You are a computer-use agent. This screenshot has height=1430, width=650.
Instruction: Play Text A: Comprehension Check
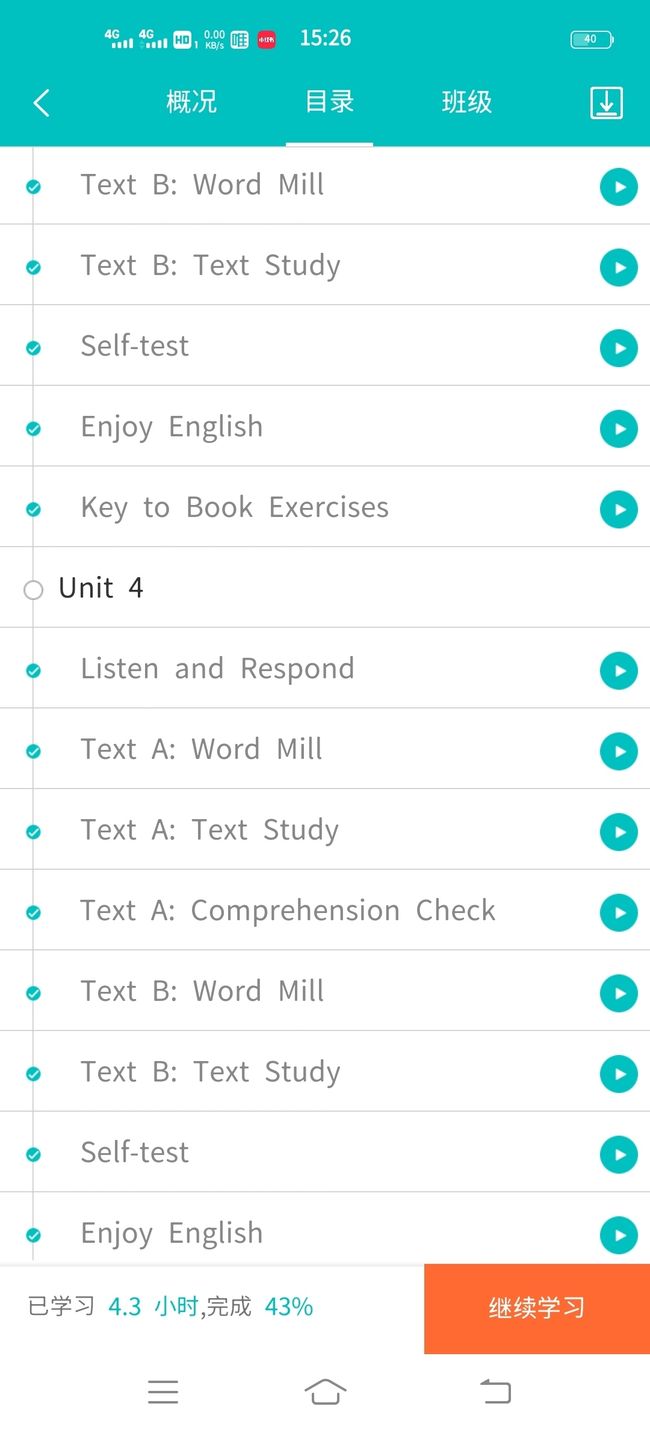click(x=619, y=912)
